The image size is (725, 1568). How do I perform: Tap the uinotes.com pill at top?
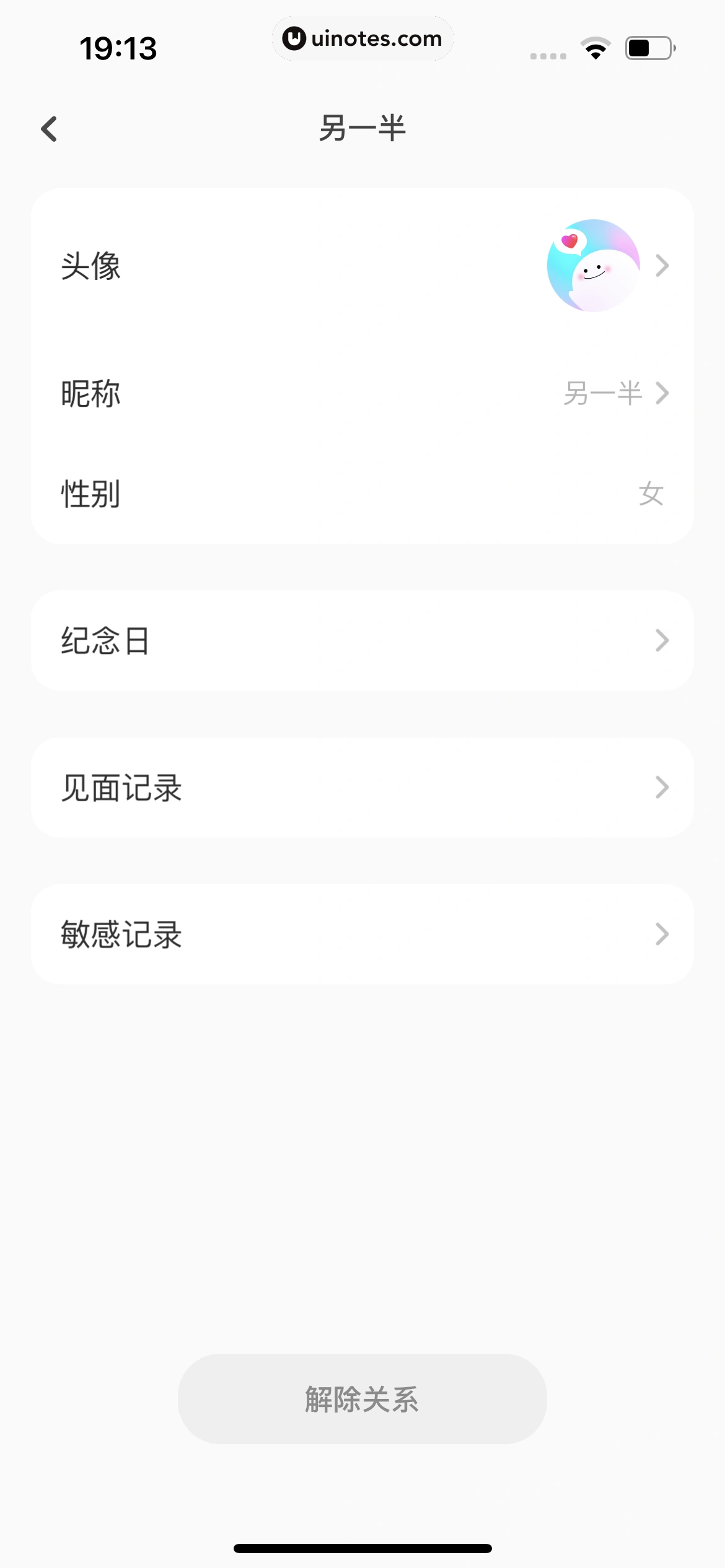[x=362, y=38]
